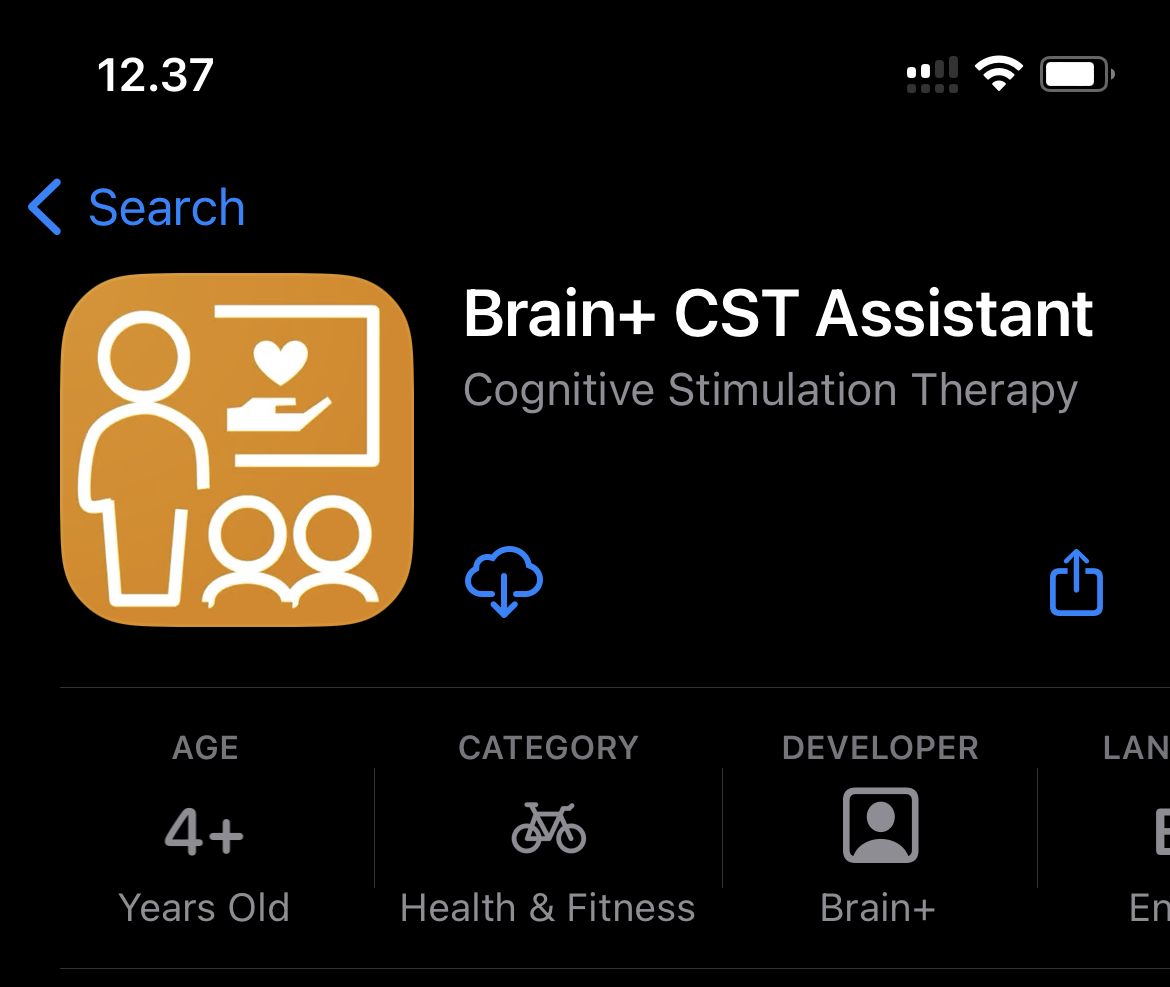Share the Brain+ CST Assistant app
1170x987 pixels.
[1076, 582]
